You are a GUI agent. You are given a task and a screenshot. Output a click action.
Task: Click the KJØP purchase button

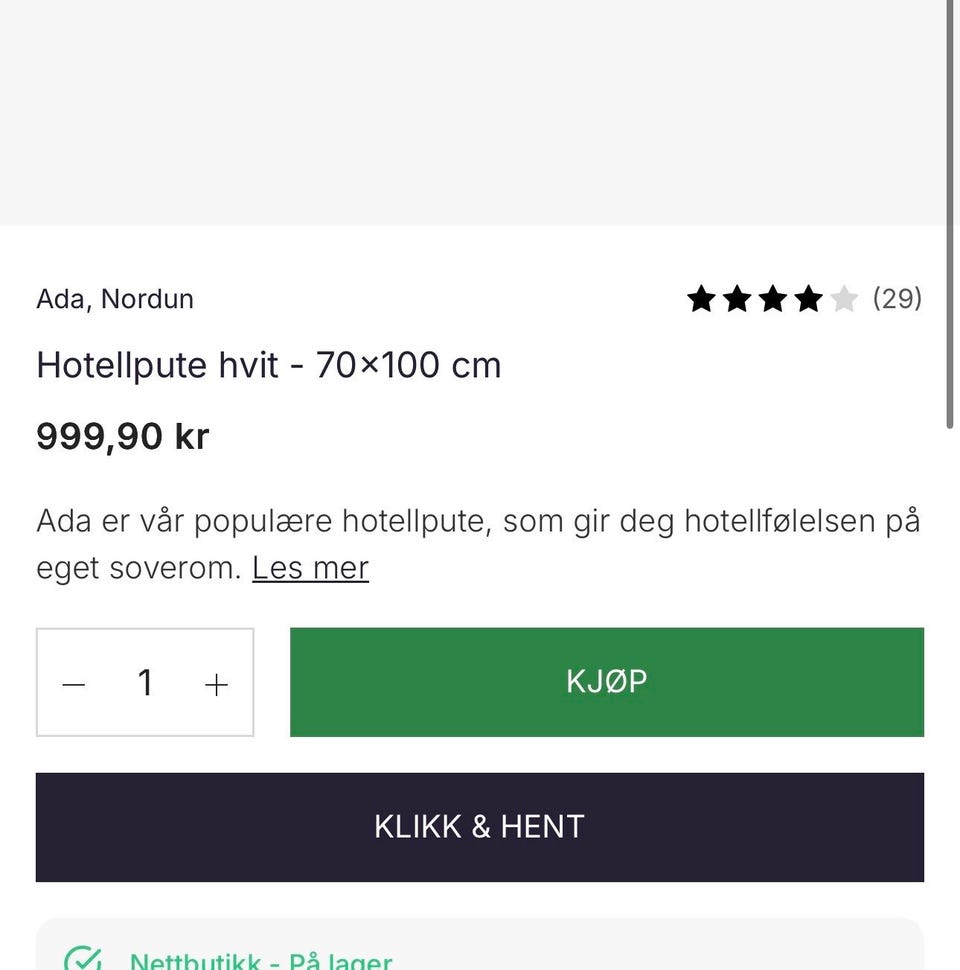606,682
